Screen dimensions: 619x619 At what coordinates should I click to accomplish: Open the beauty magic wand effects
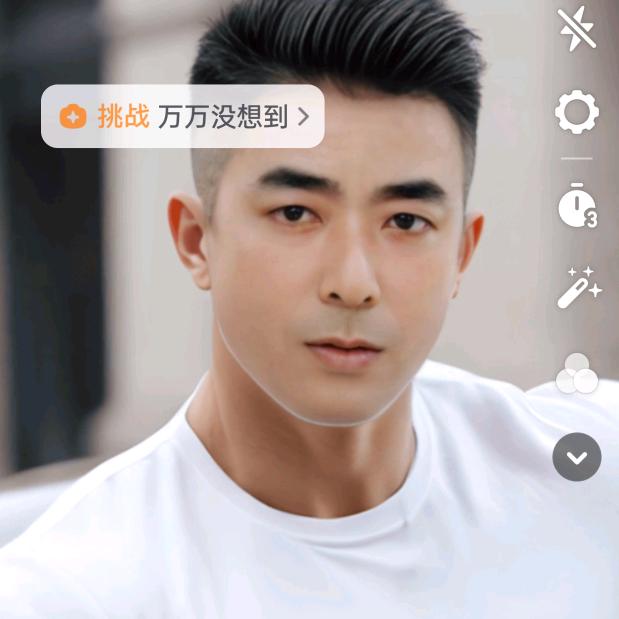(x=578, y=288)
